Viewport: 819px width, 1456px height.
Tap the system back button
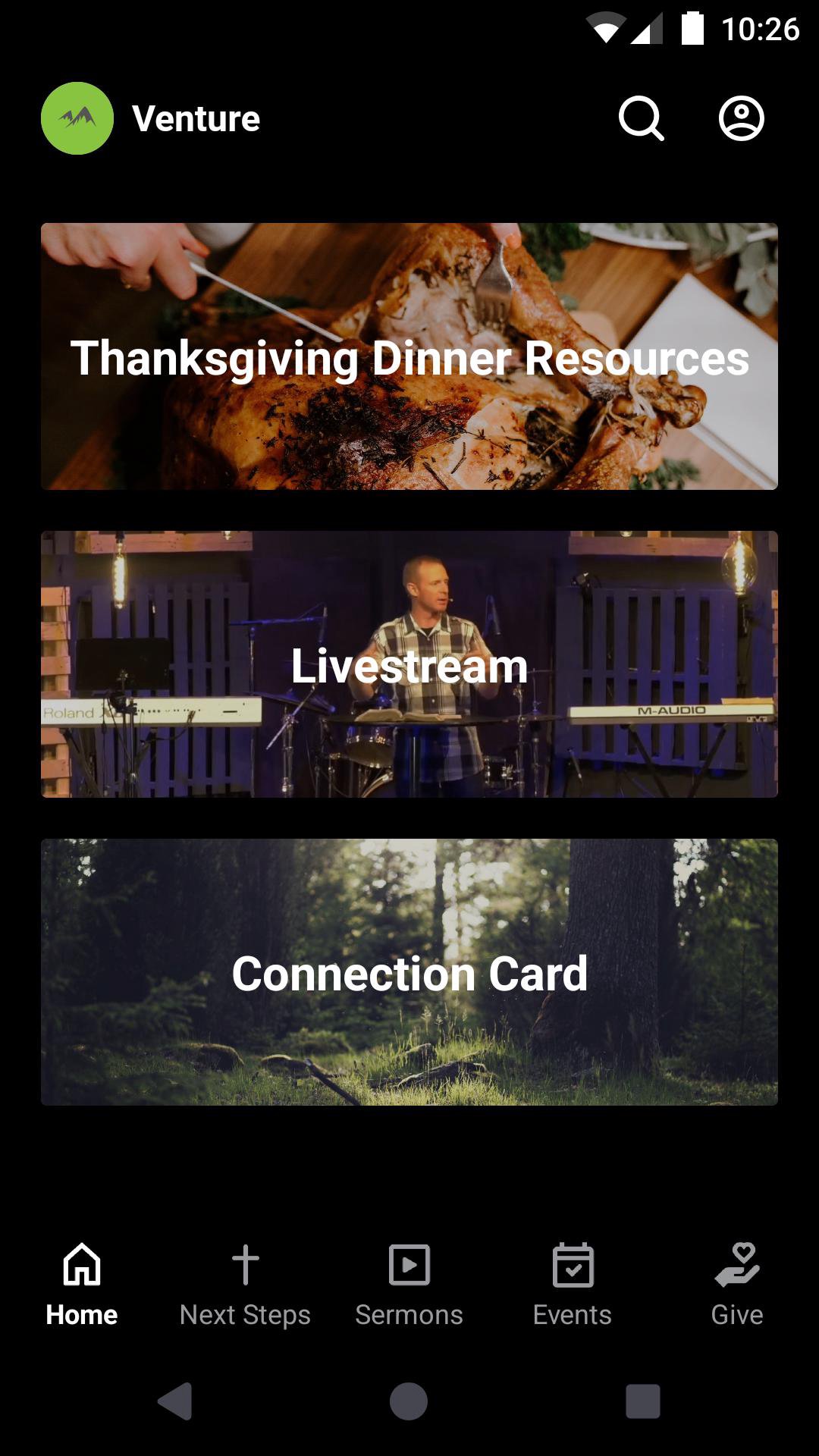click(175, 1401)
